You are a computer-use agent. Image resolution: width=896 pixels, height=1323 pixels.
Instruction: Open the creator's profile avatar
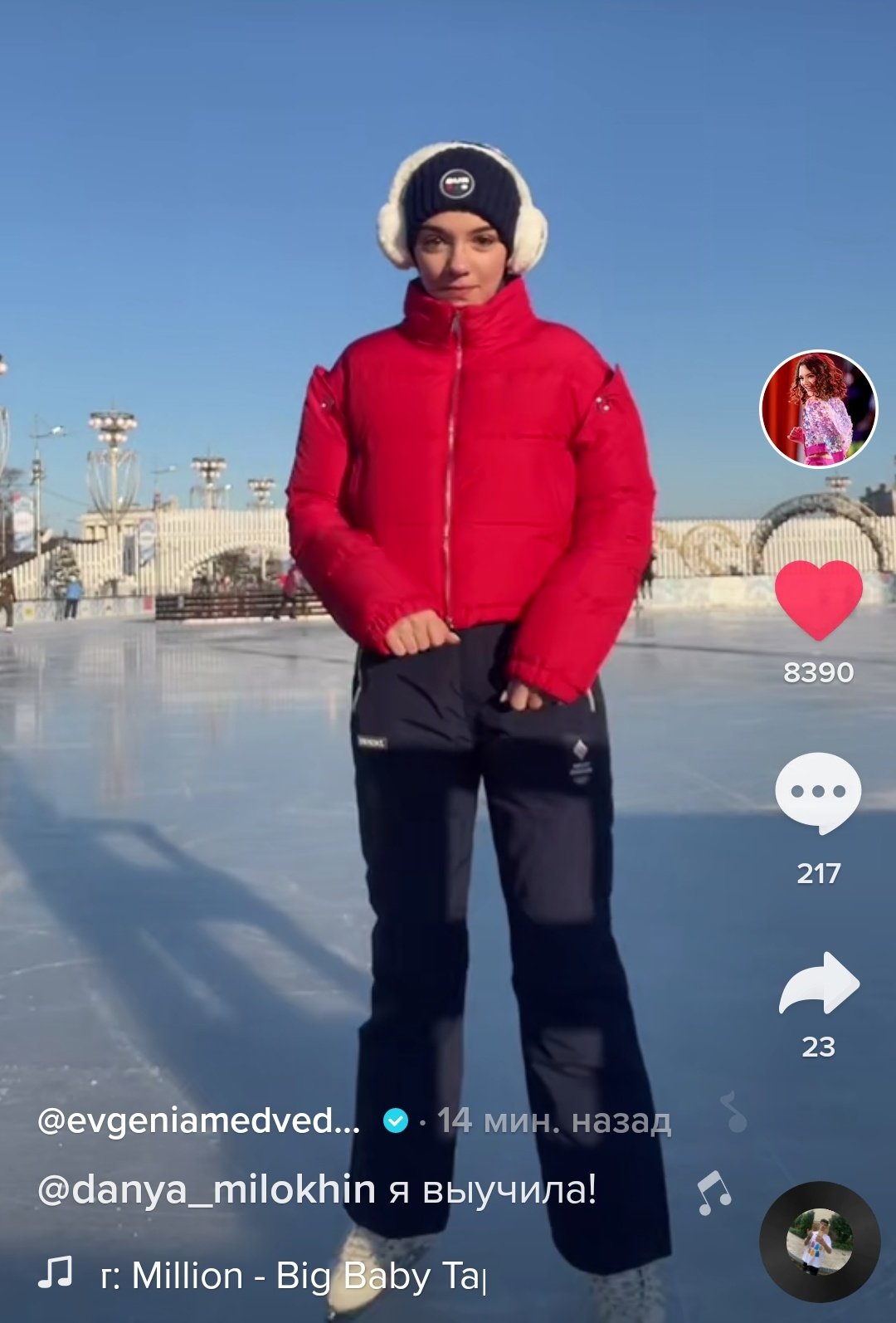click(818, 408)
